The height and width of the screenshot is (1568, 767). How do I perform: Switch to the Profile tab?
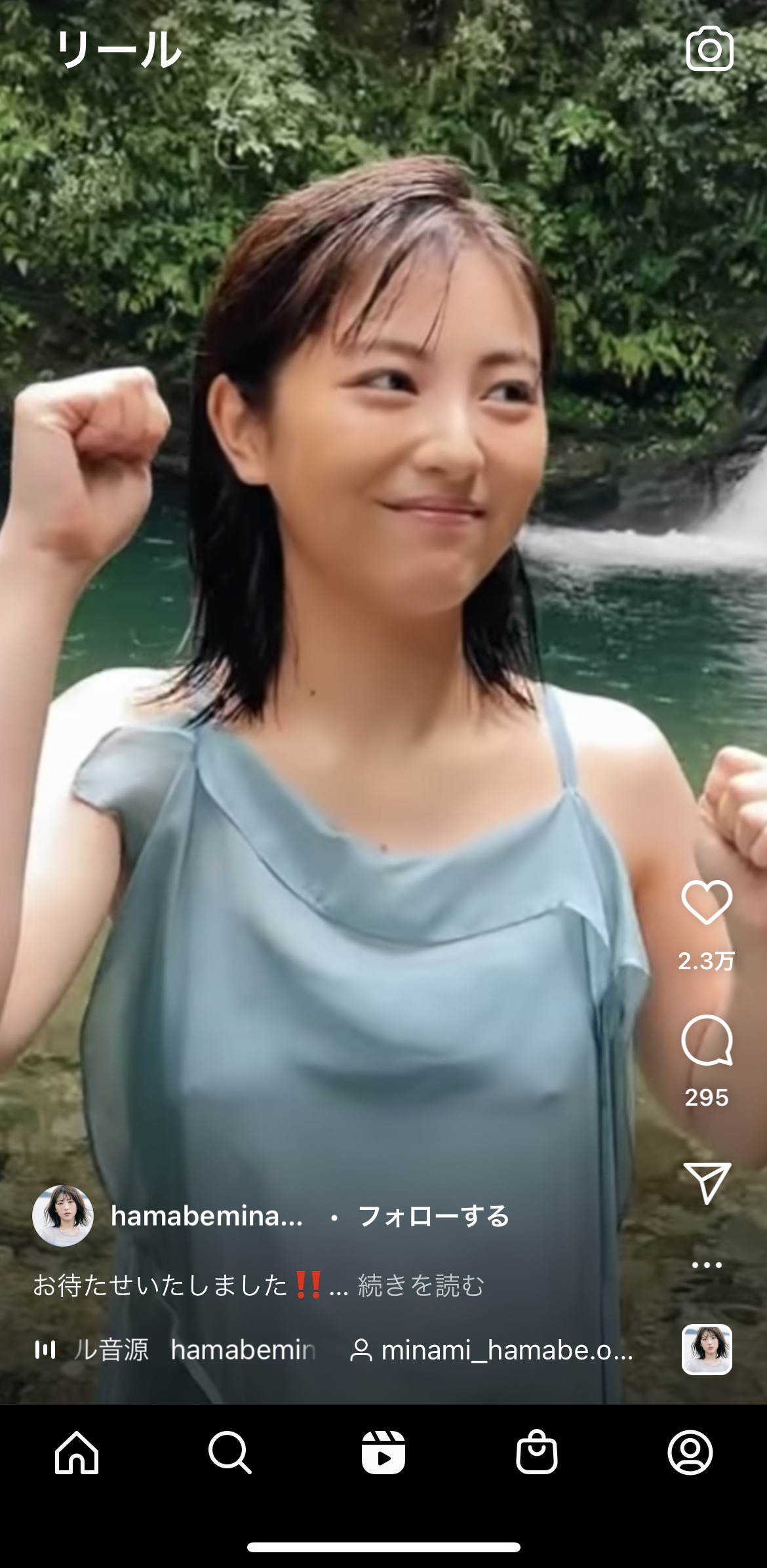(690, 1453)
